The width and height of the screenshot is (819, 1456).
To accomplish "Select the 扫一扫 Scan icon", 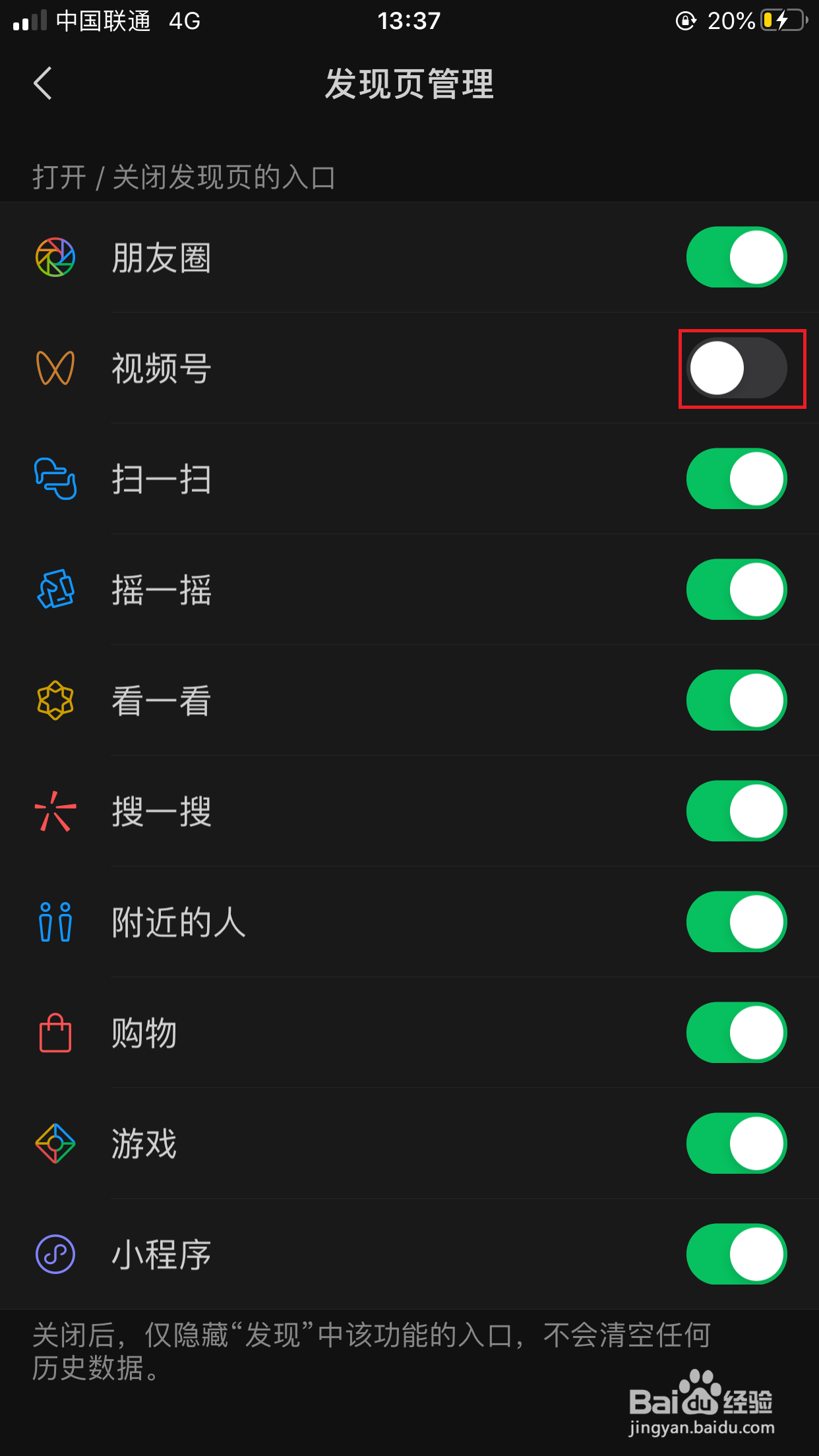I will click(x=56, y=479).
